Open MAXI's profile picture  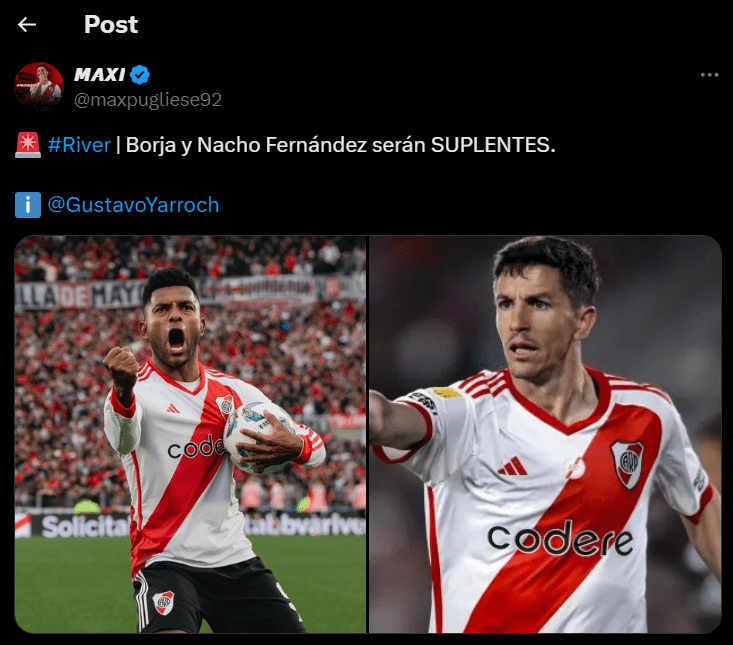(39, 86)
